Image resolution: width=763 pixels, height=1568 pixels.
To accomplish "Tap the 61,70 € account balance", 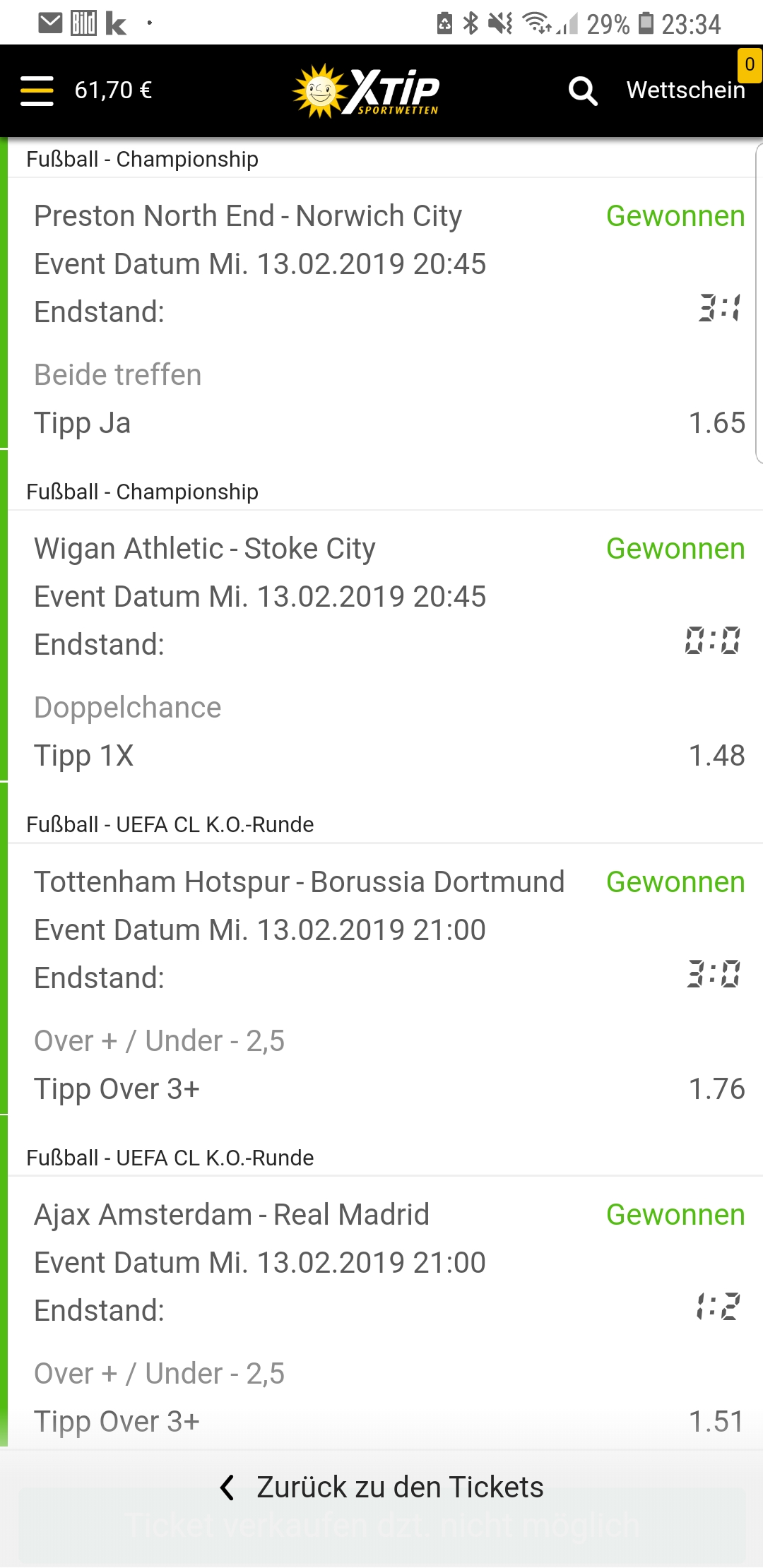I will tap(113, 90).
